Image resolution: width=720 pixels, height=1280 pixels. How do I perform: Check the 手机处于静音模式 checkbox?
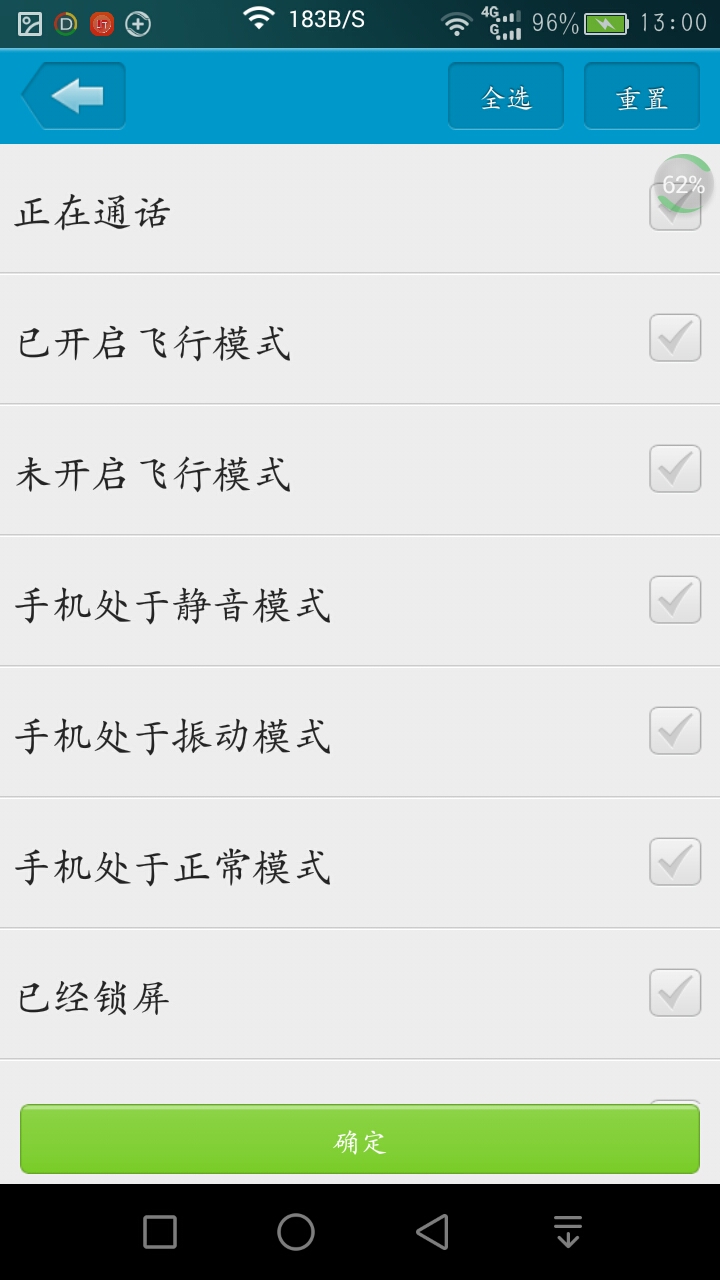[674, 600]
